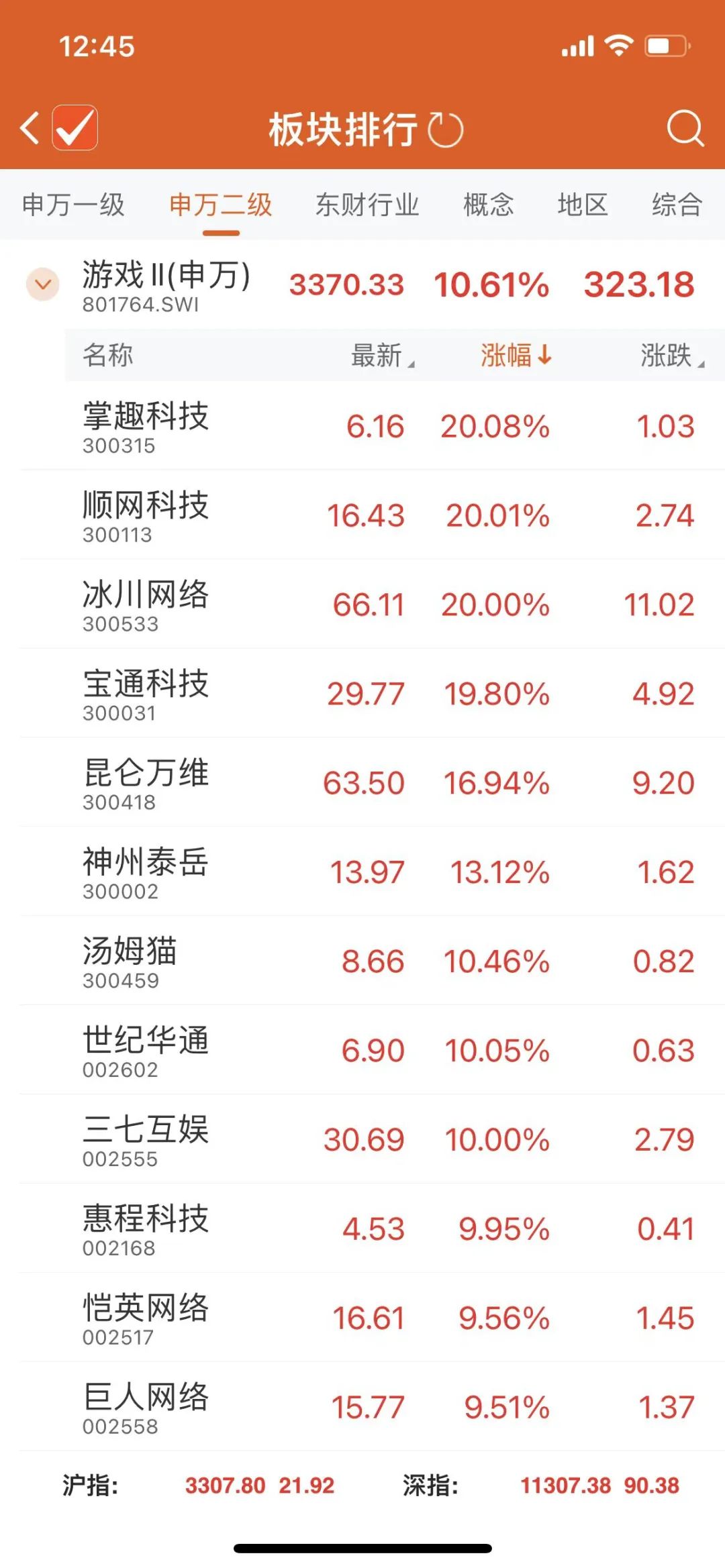This screenshot has height=1568, width=725.
Task: Select the 申万二级 tab
Action: [220, 205]
